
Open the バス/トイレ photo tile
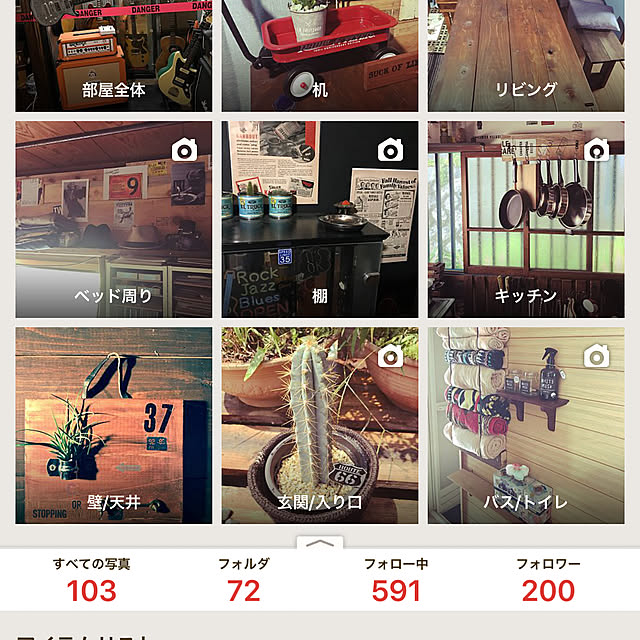tap(526, 425)
